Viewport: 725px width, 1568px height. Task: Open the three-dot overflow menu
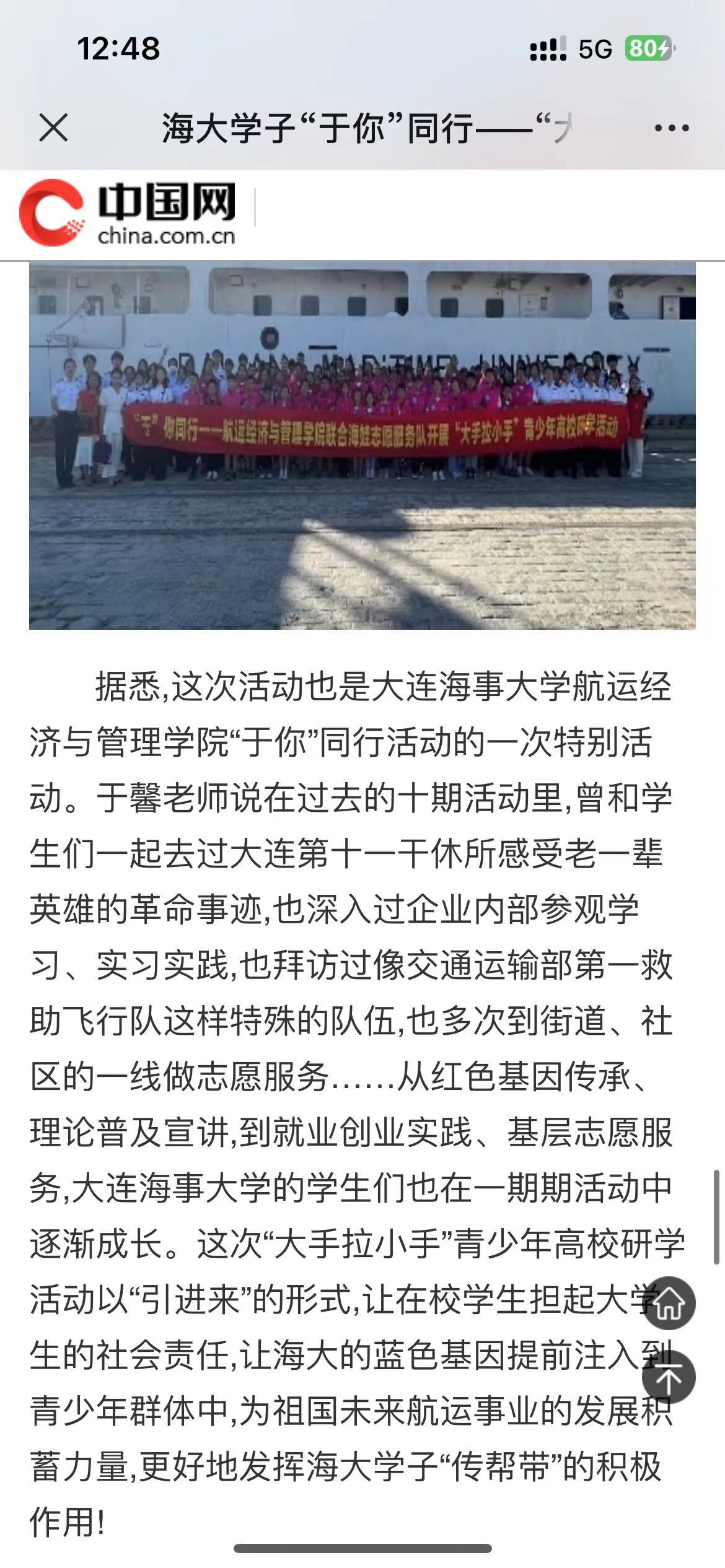[671, 128]
